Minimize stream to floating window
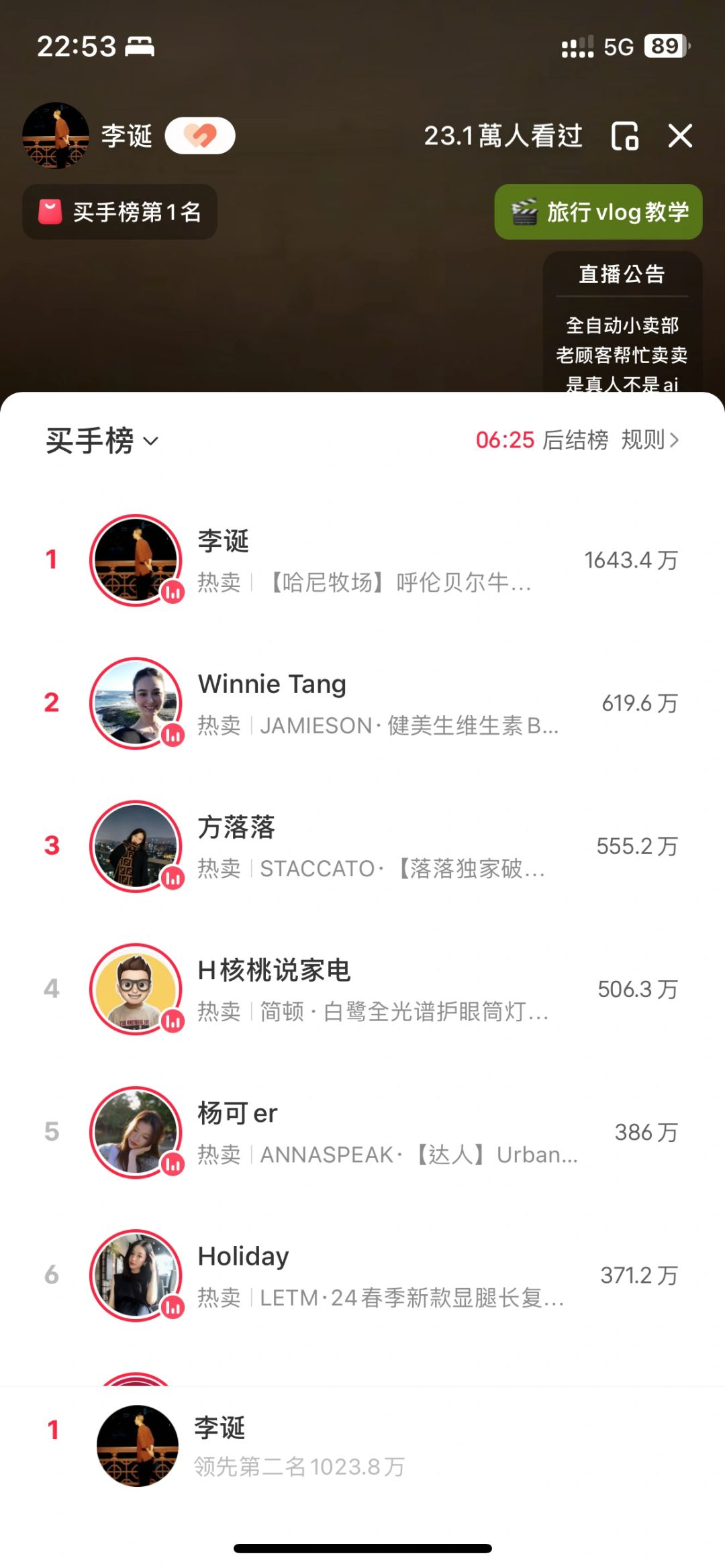The width and height of the screenshot is (725, 1568). tap(624, 136)
